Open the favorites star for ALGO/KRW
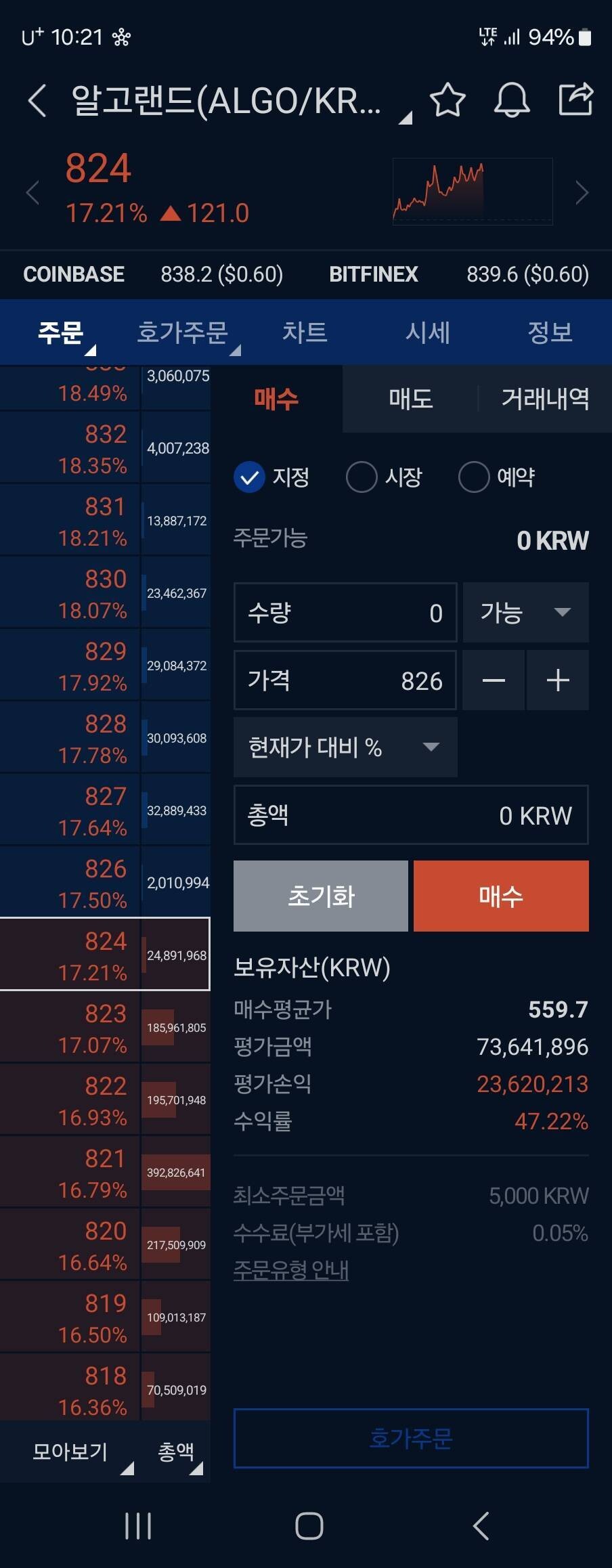612x1568 pixels. pyautogui.click(x=447, y=102)
